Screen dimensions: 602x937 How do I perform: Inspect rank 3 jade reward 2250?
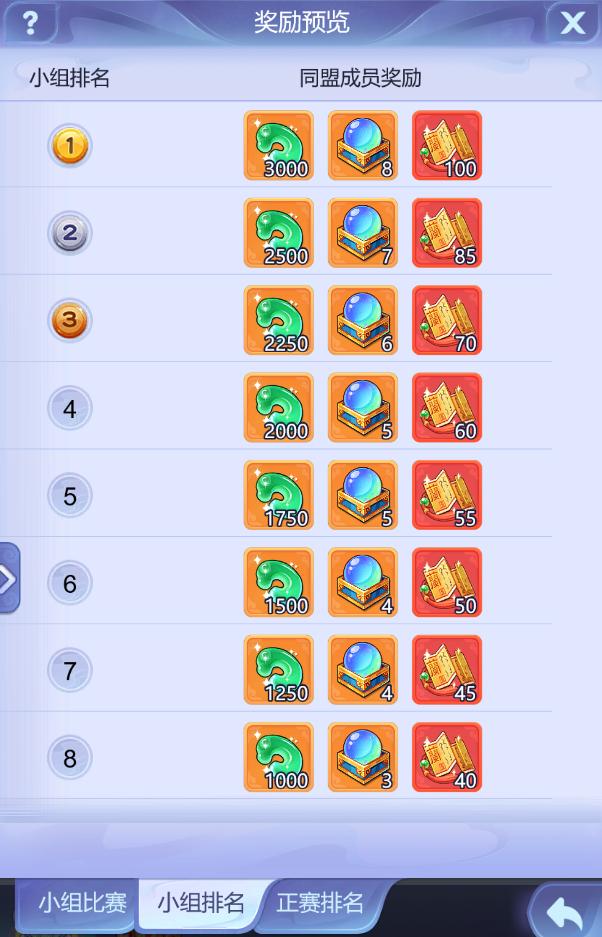(279, 321)
